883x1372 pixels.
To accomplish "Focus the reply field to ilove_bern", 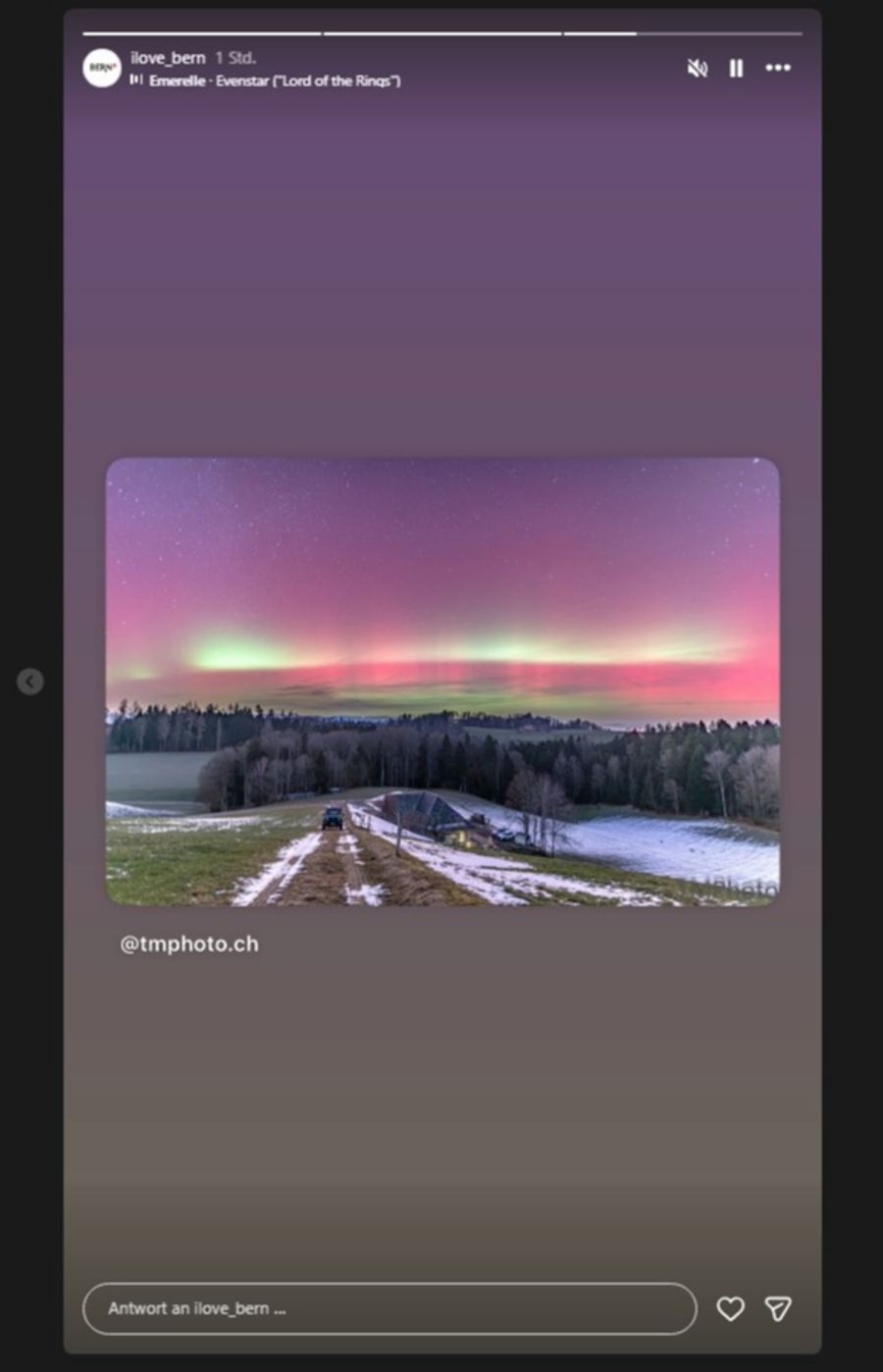I will [x=389, y=1308].
